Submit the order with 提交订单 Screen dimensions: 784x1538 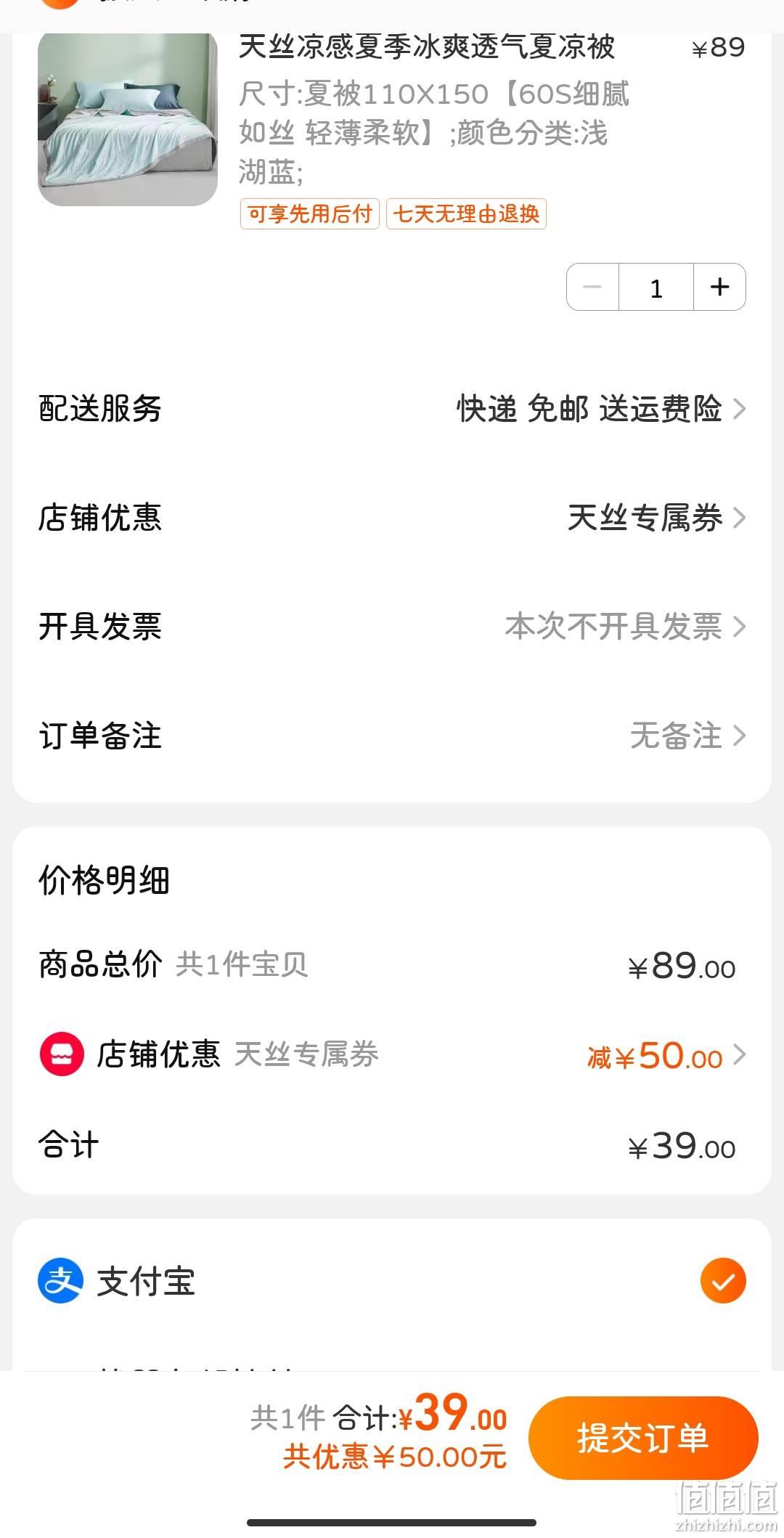click(x=643, y=1438)
